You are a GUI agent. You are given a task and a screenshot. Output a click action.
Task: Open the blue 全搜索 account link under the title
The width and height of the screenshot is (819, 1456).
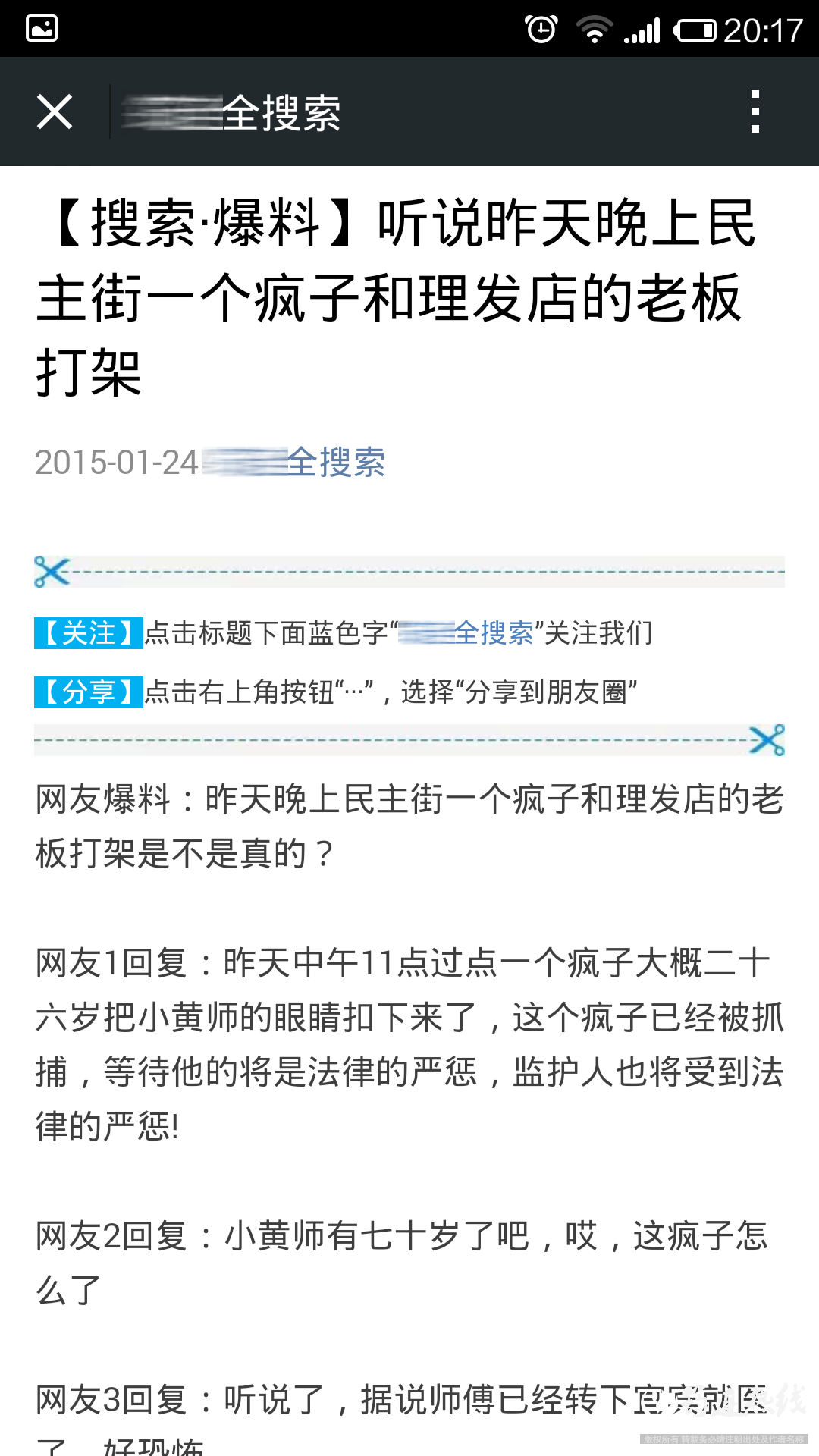click(303, 463)
